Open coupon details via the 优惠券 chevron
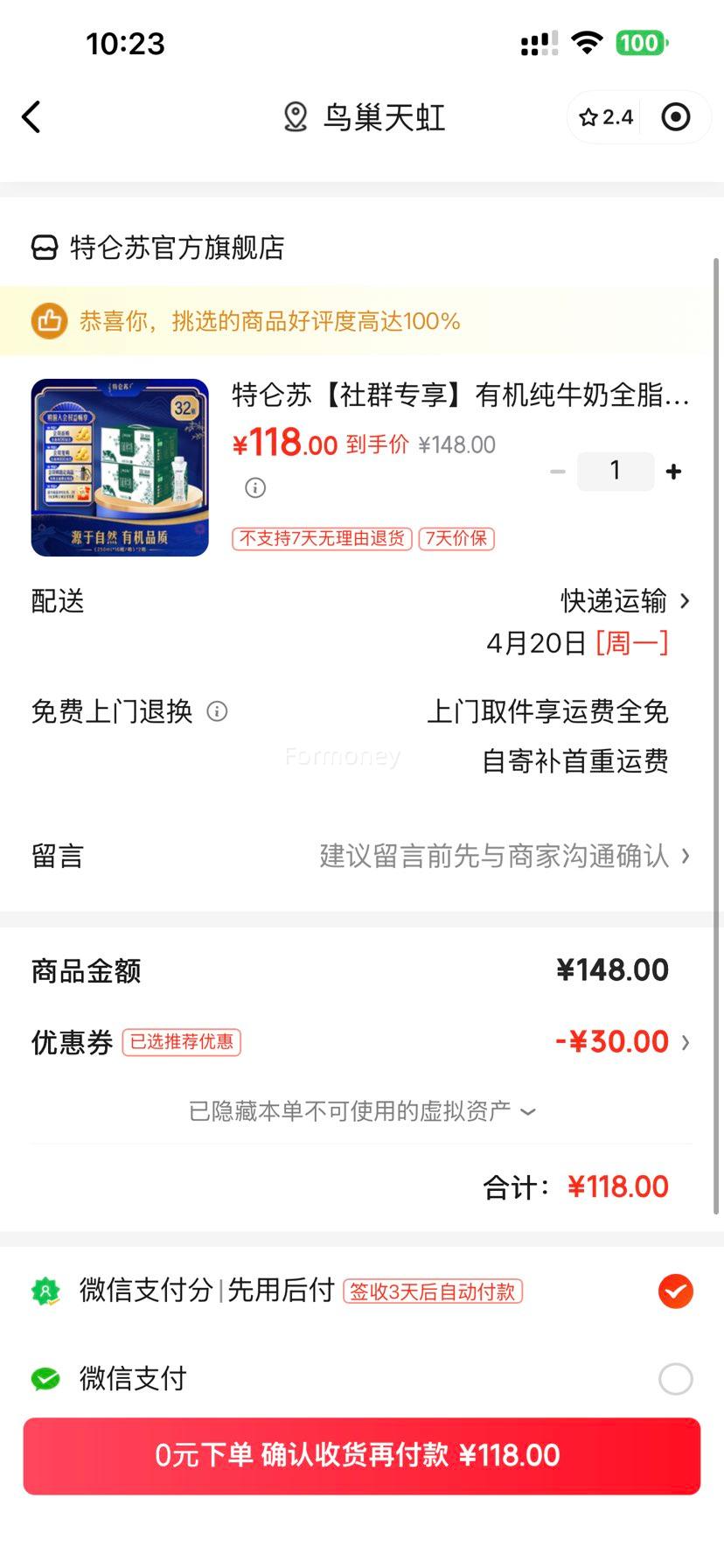 point(685,1042)
